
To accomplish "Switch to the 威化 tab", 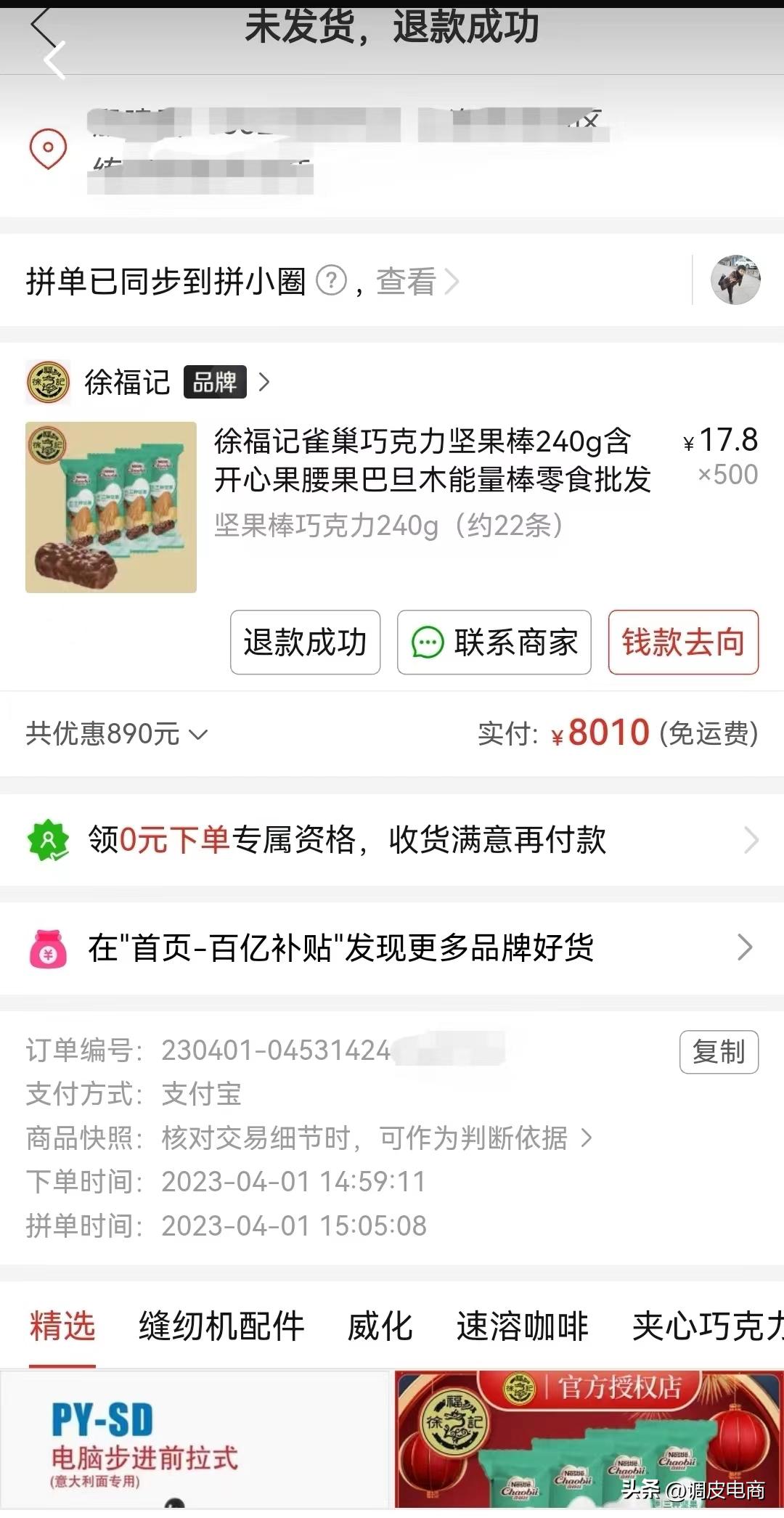I will click(x=379, y=1327).
